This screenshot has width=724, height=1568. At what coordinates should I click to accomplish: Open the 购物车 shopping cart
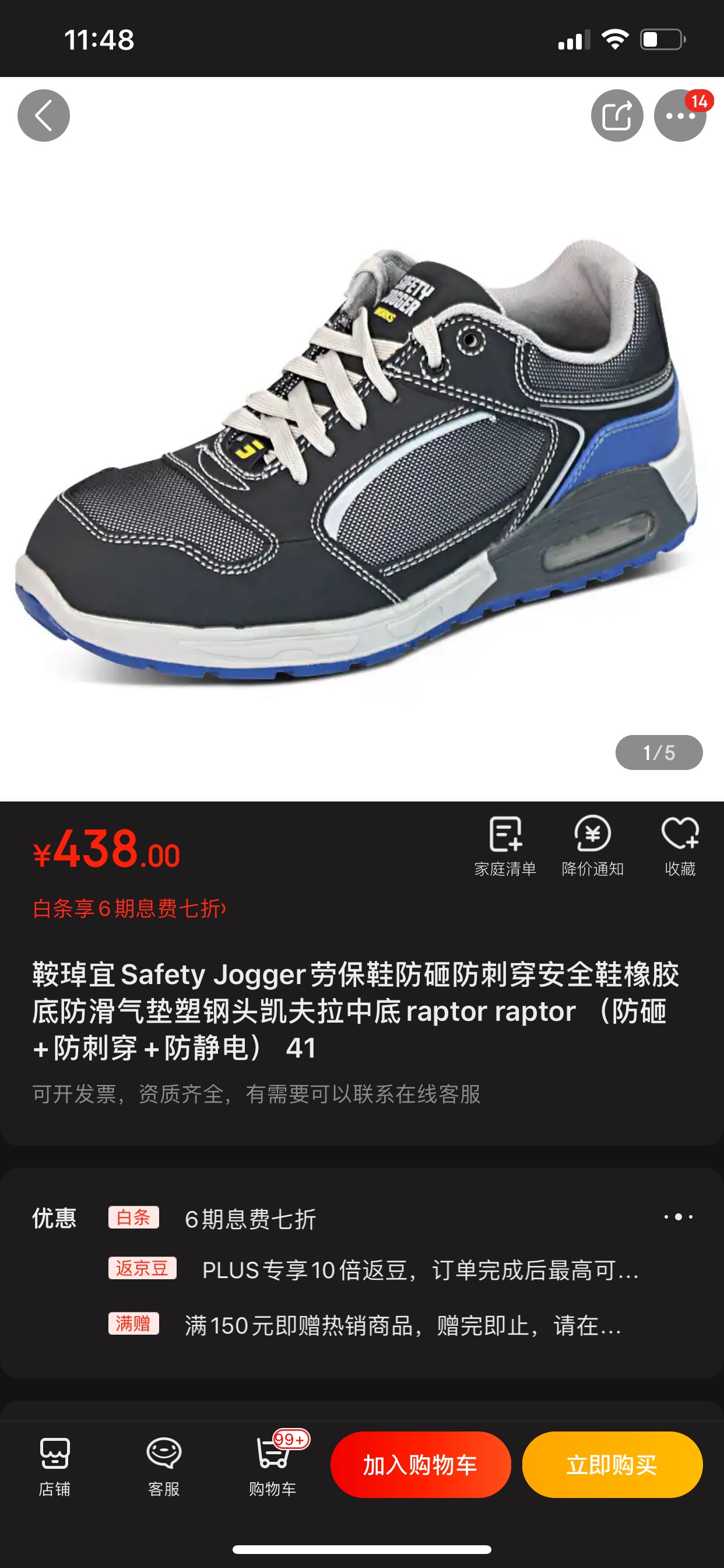pyautogui.click(x=273, y=1465)
